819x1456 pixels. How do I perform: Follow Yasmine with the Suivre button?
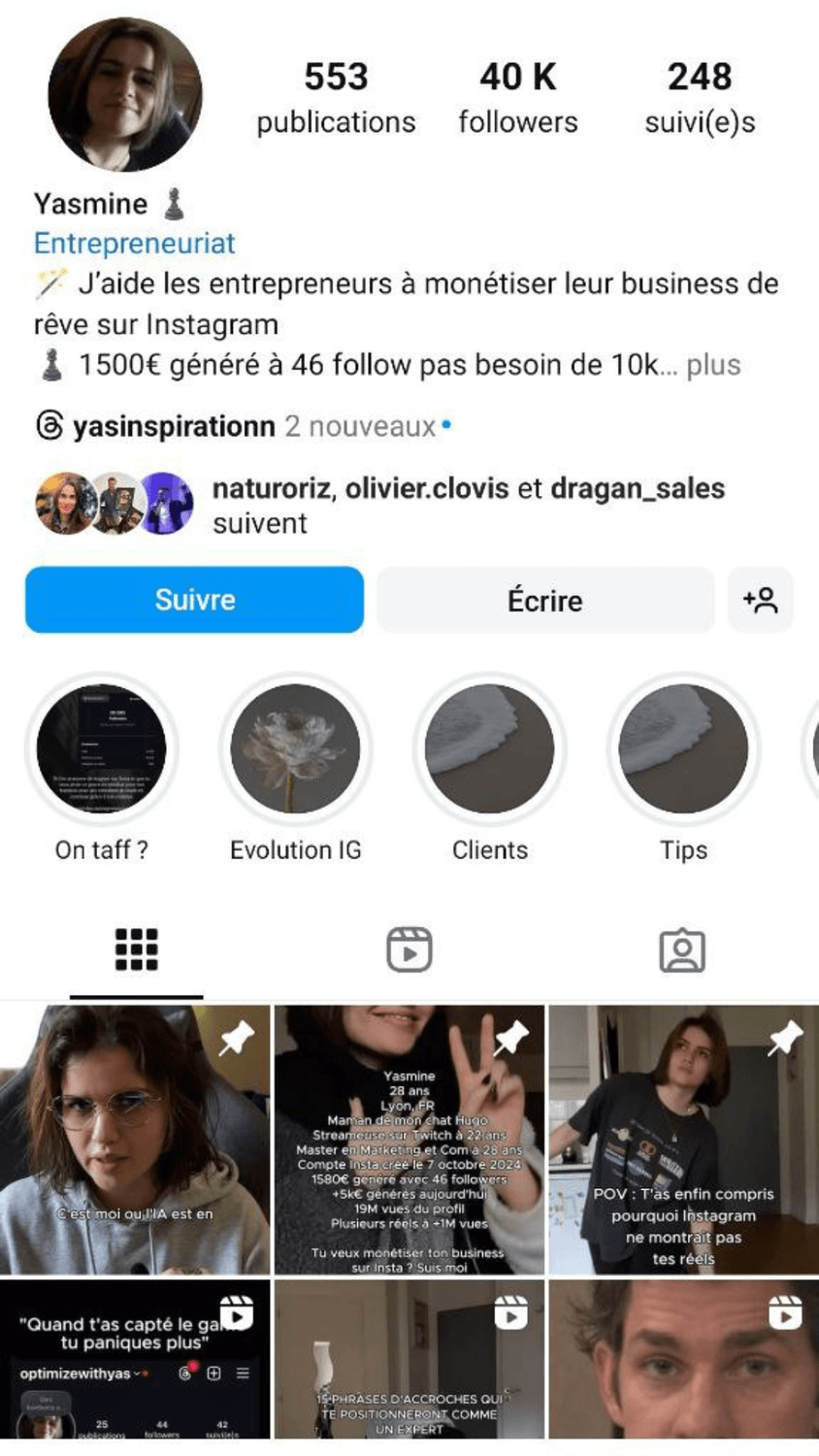coord(194,600)
